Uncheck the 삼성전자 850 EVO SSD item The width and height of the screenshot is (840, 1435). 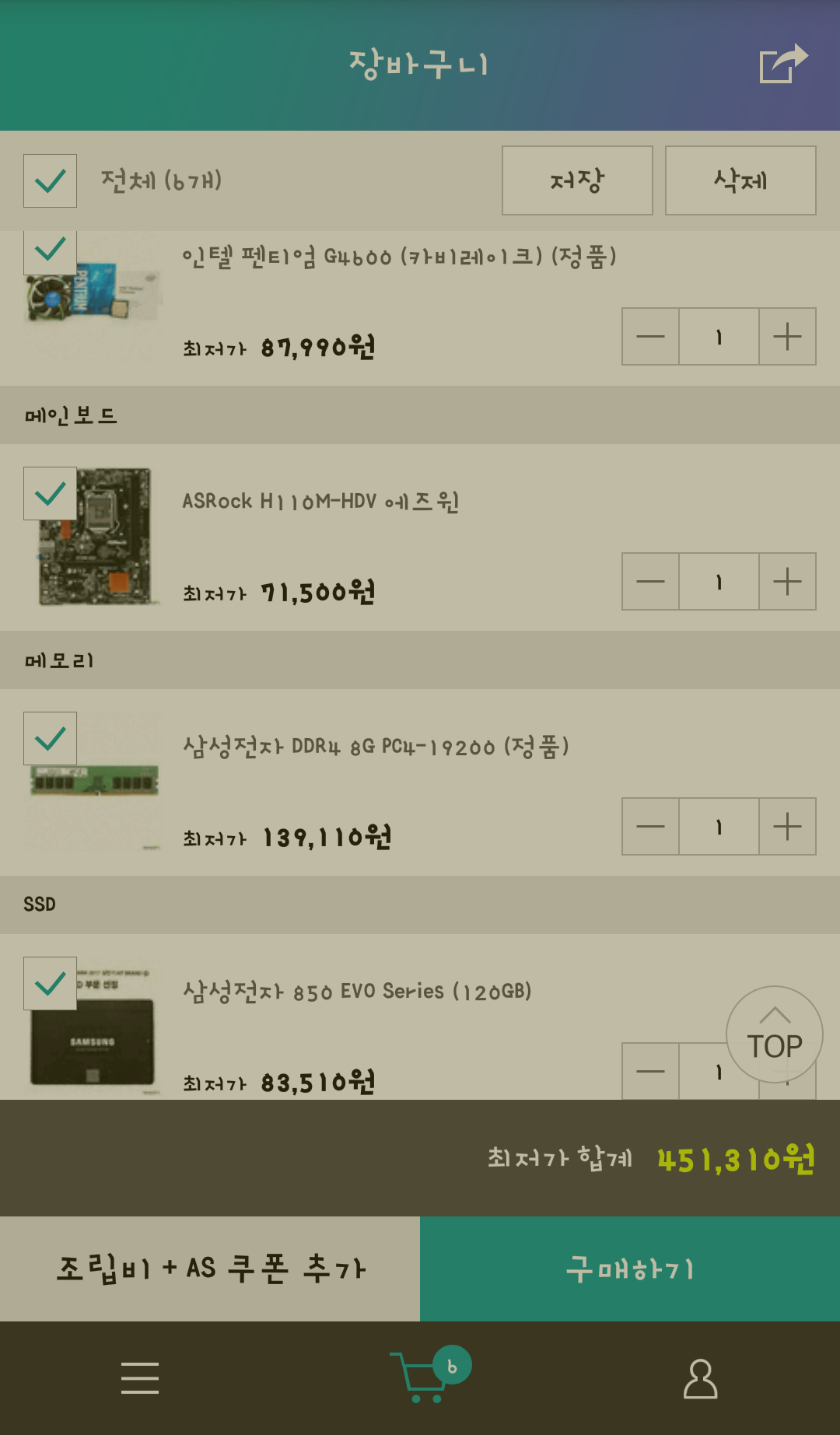tap(50, 983)
